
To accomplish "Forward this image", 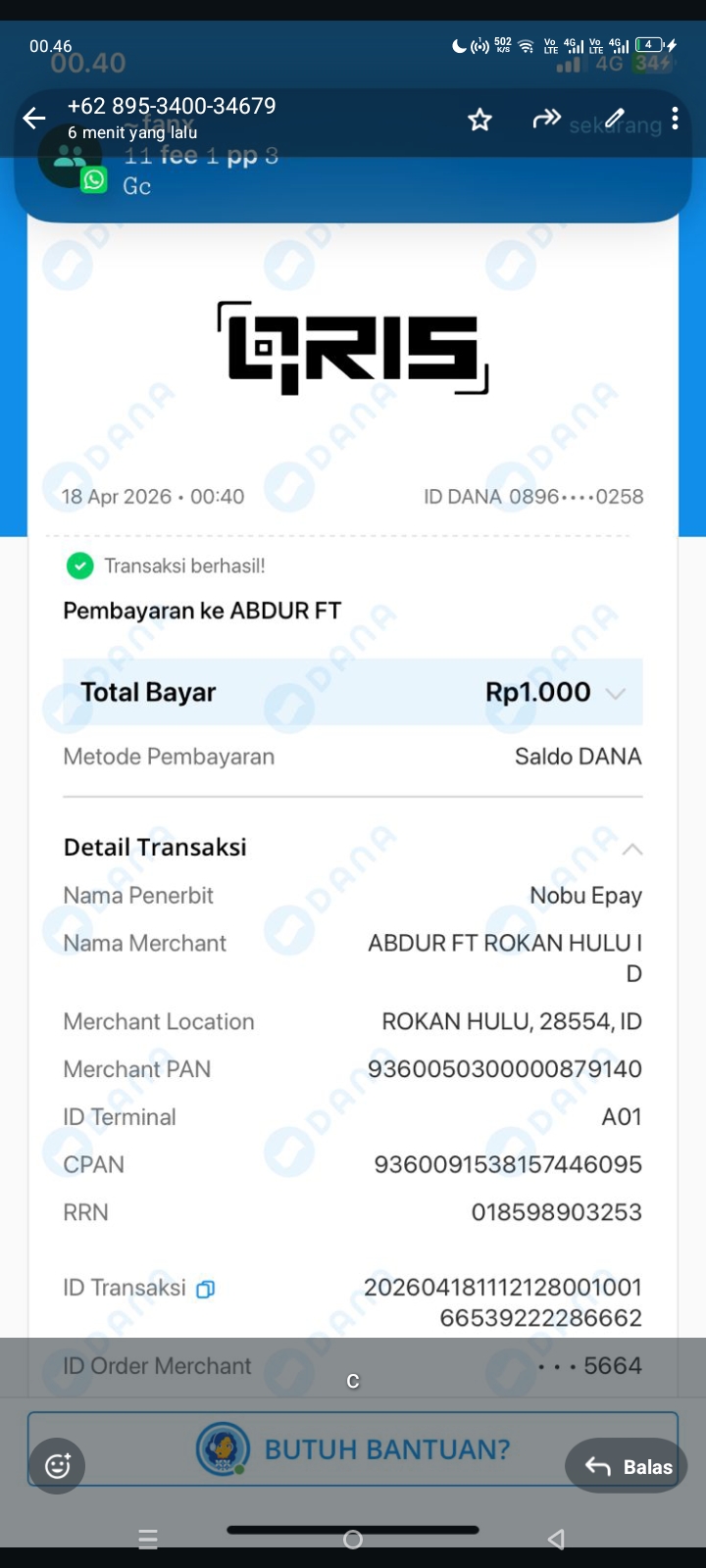I will point(546,120).
